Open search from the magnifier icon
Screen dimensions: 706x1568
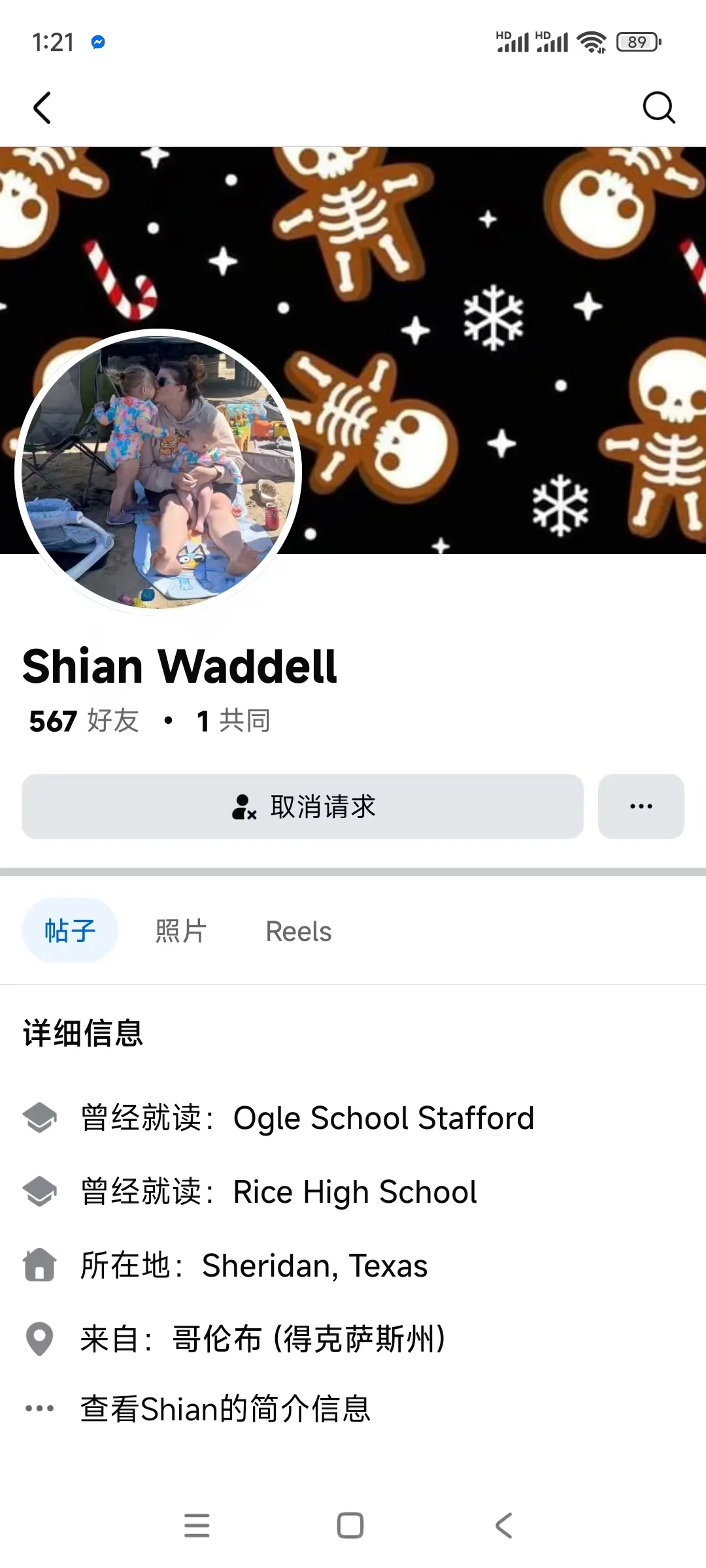pyautogui.click(x=658, y=108)
